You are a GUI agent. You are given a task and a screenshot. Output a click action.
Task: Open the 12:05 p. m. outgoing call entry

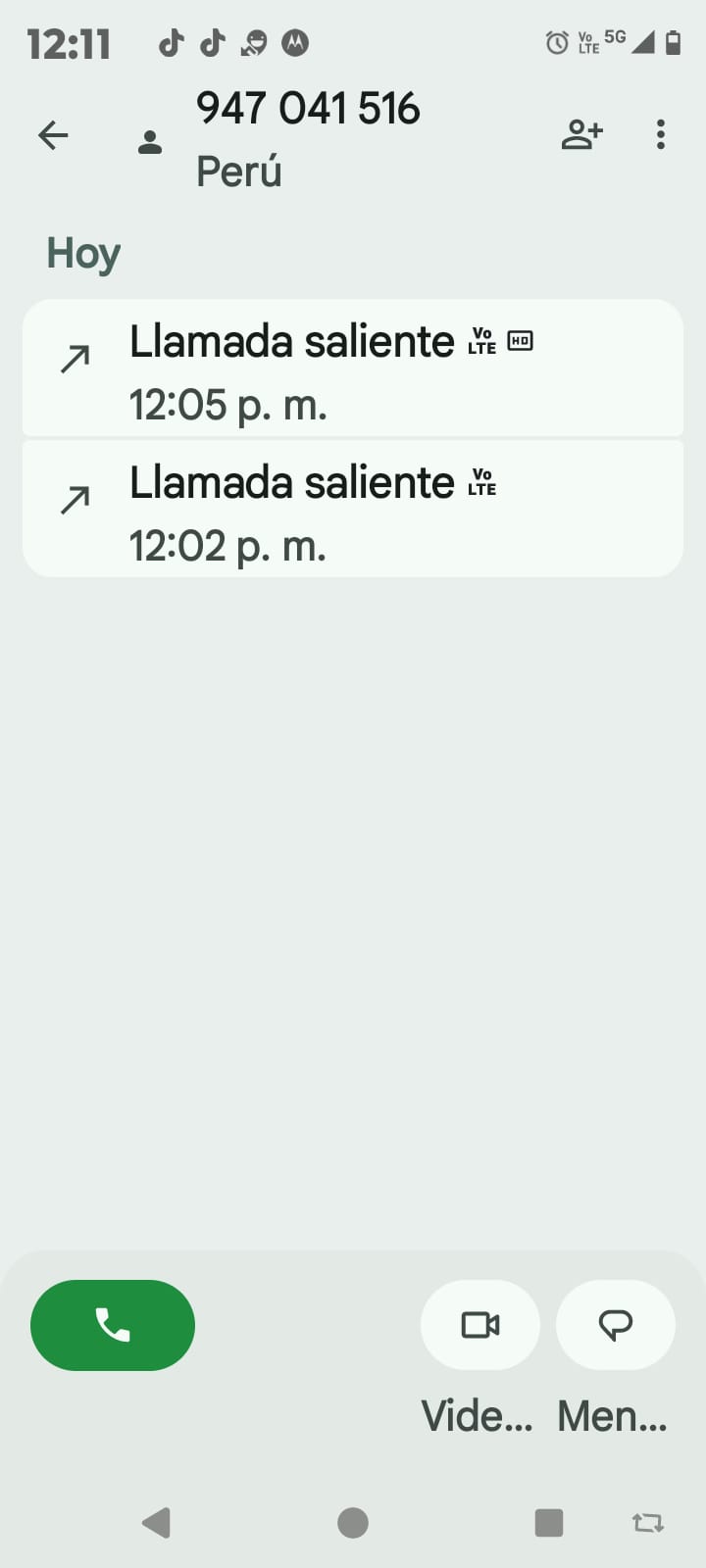tap(353, 368)
